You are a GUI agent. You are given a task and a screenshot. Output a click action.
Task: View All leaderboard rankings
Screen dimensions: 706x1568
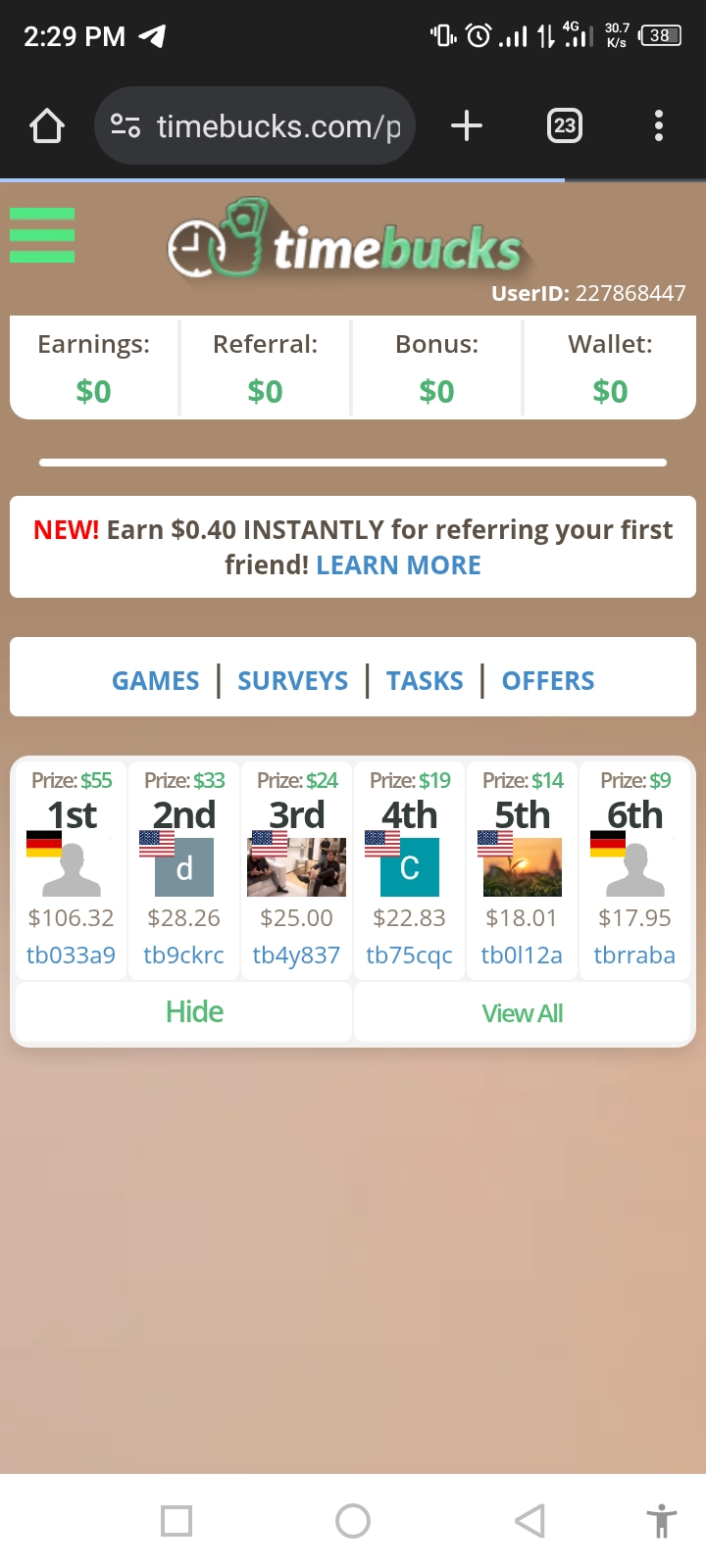pos(522,1013)
